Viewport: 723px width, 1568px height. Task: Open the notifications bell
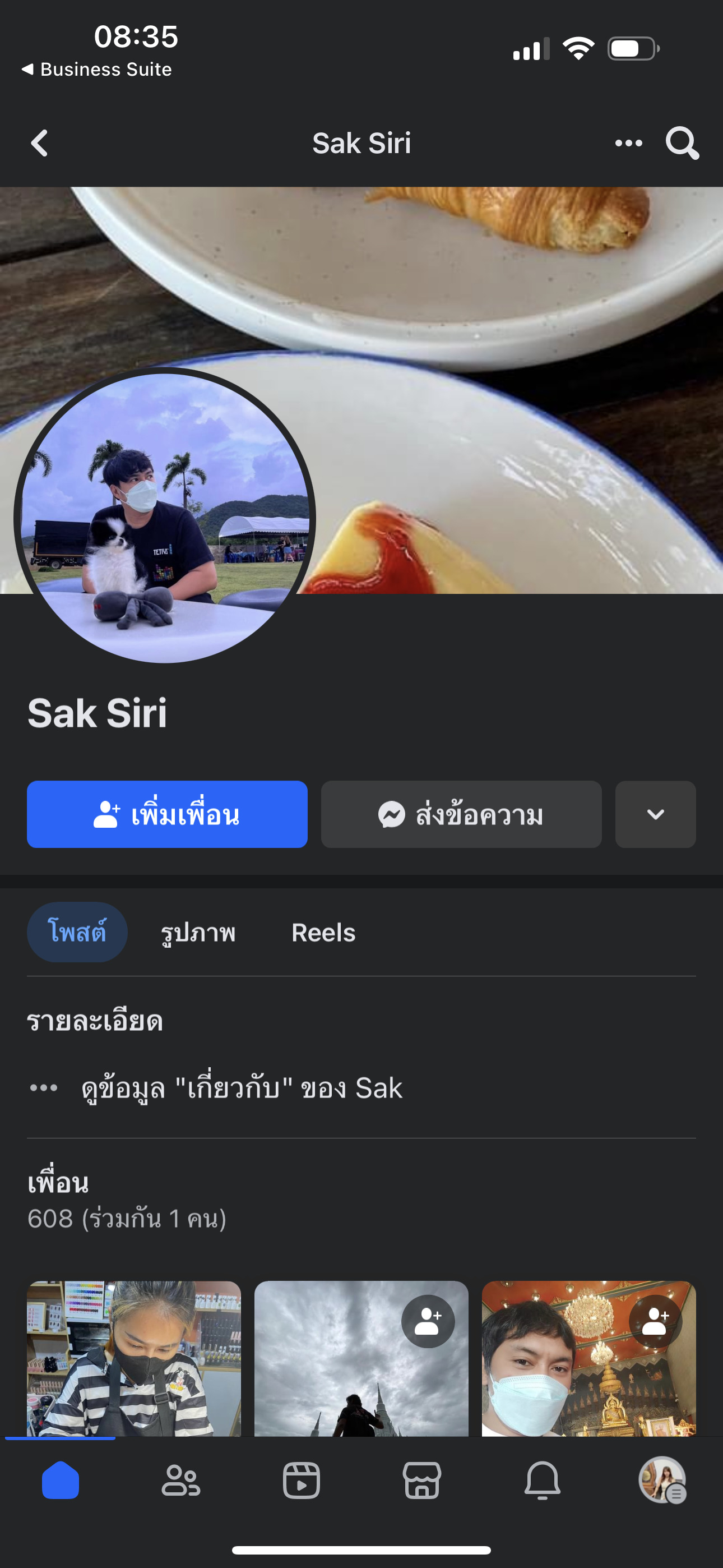543,1480
